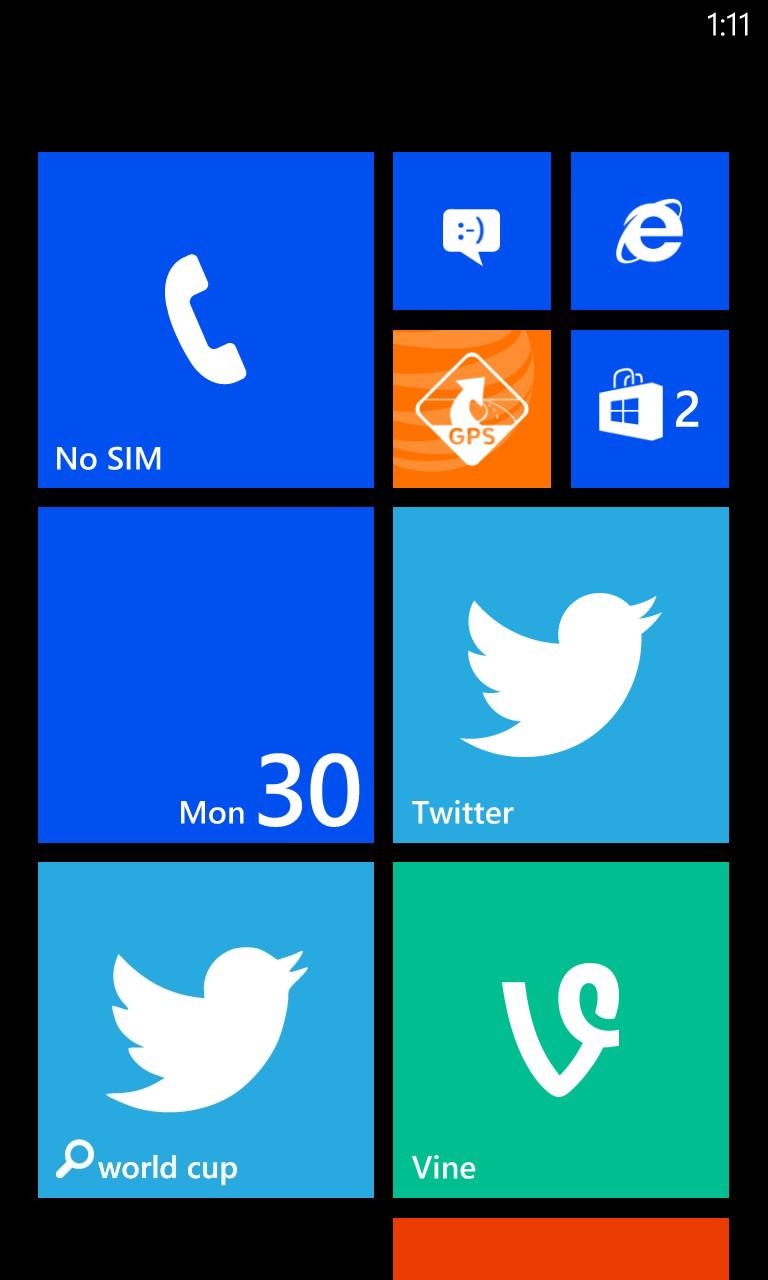Open the red tile below Vine
This screenshot has width=768, height=1280.
(x=561, y=1249)
